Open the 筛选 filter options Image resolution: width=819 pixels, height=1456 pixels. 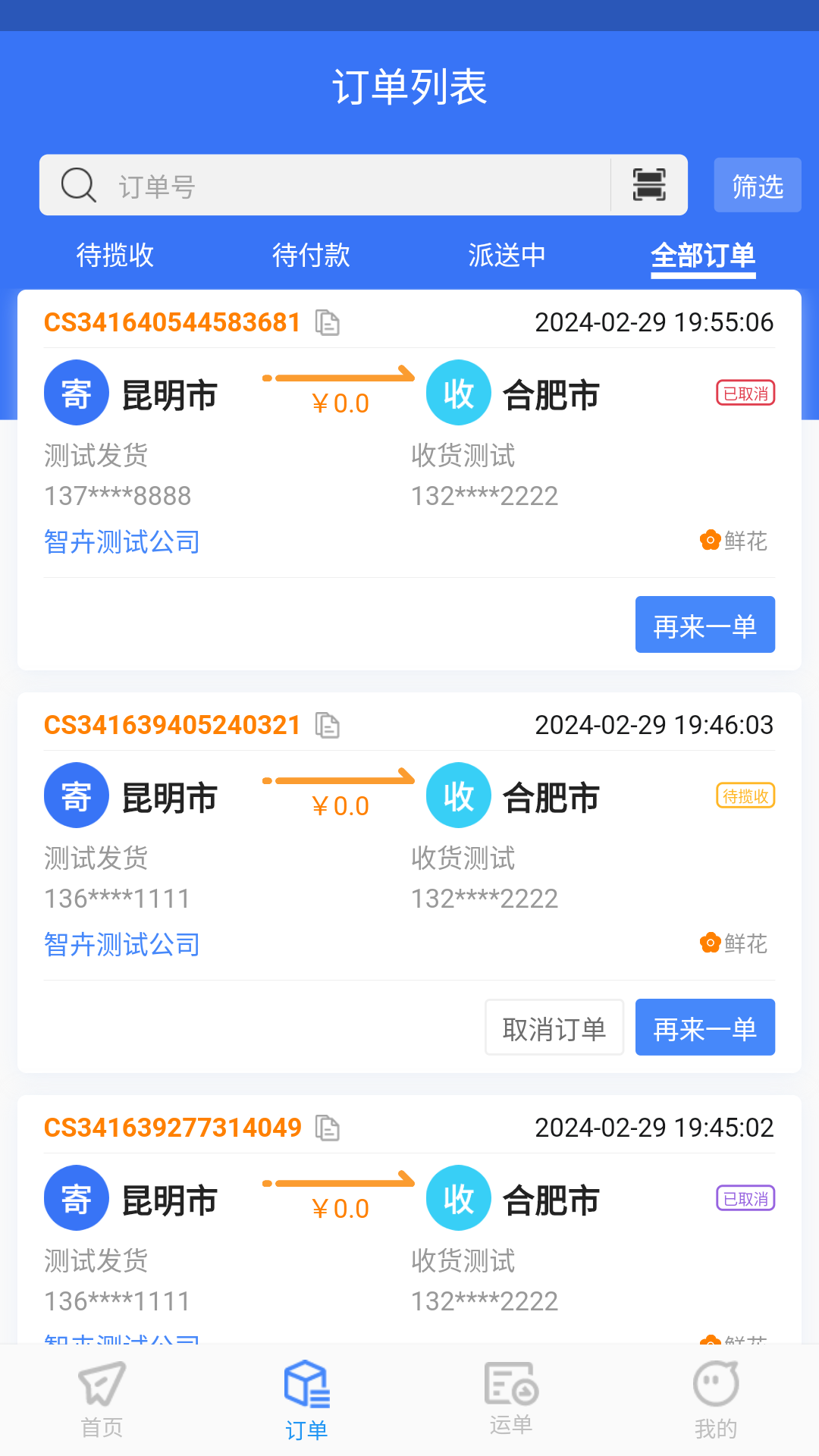(757, 185)
